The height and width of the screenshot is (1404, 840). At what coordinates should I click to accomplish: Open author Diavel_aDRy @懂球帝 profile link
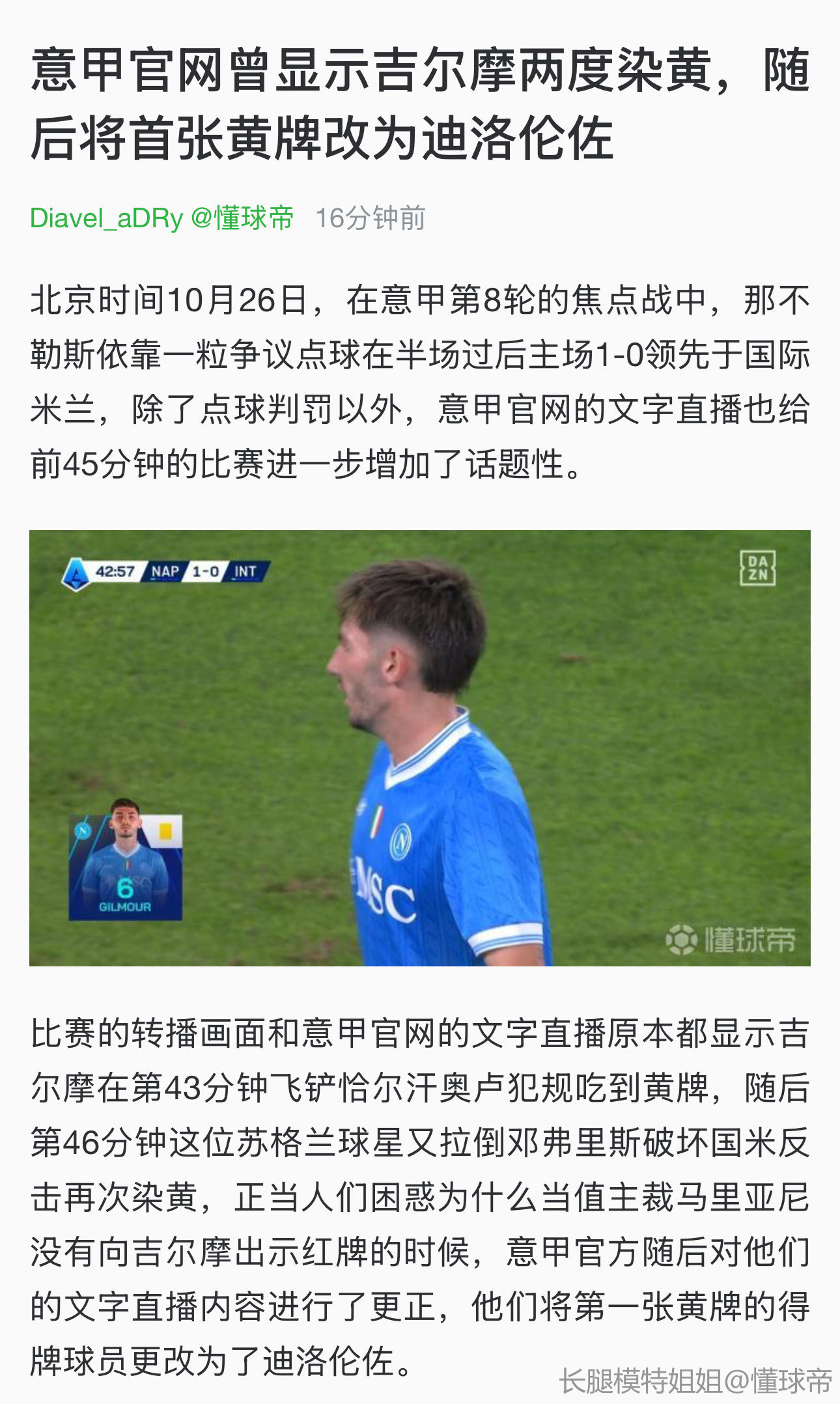click(161, 218)
